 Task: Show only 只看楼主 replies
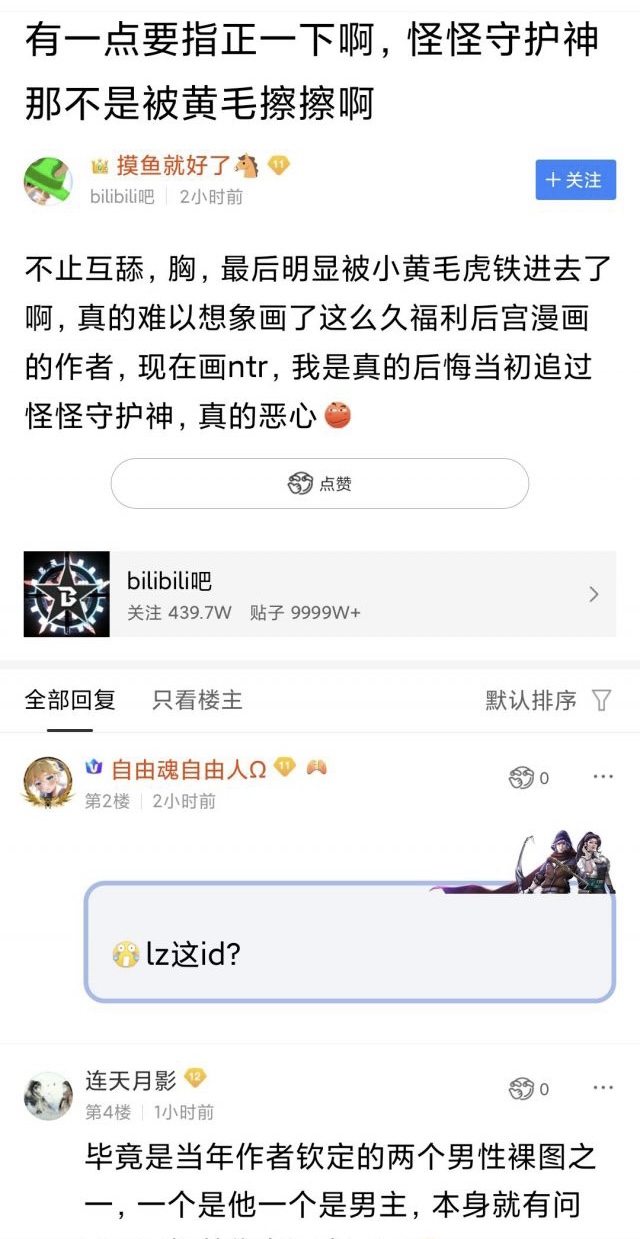tap(197, 700)
